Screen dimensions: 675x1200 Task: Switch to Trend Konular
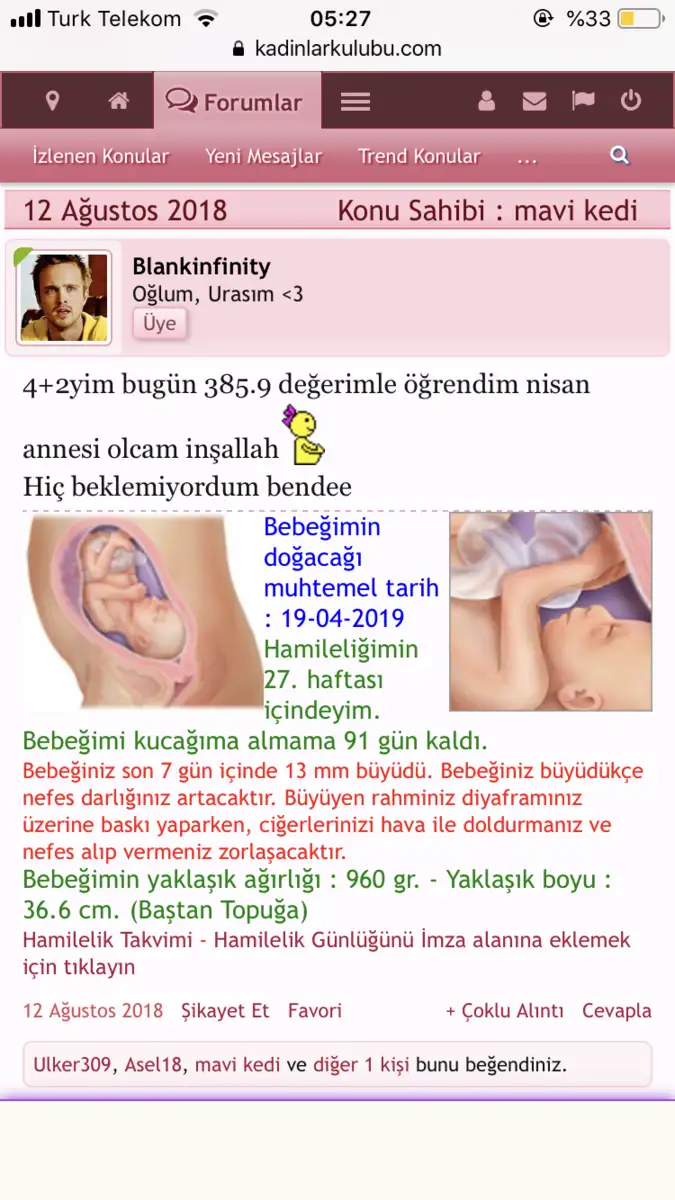click(419, 156)
